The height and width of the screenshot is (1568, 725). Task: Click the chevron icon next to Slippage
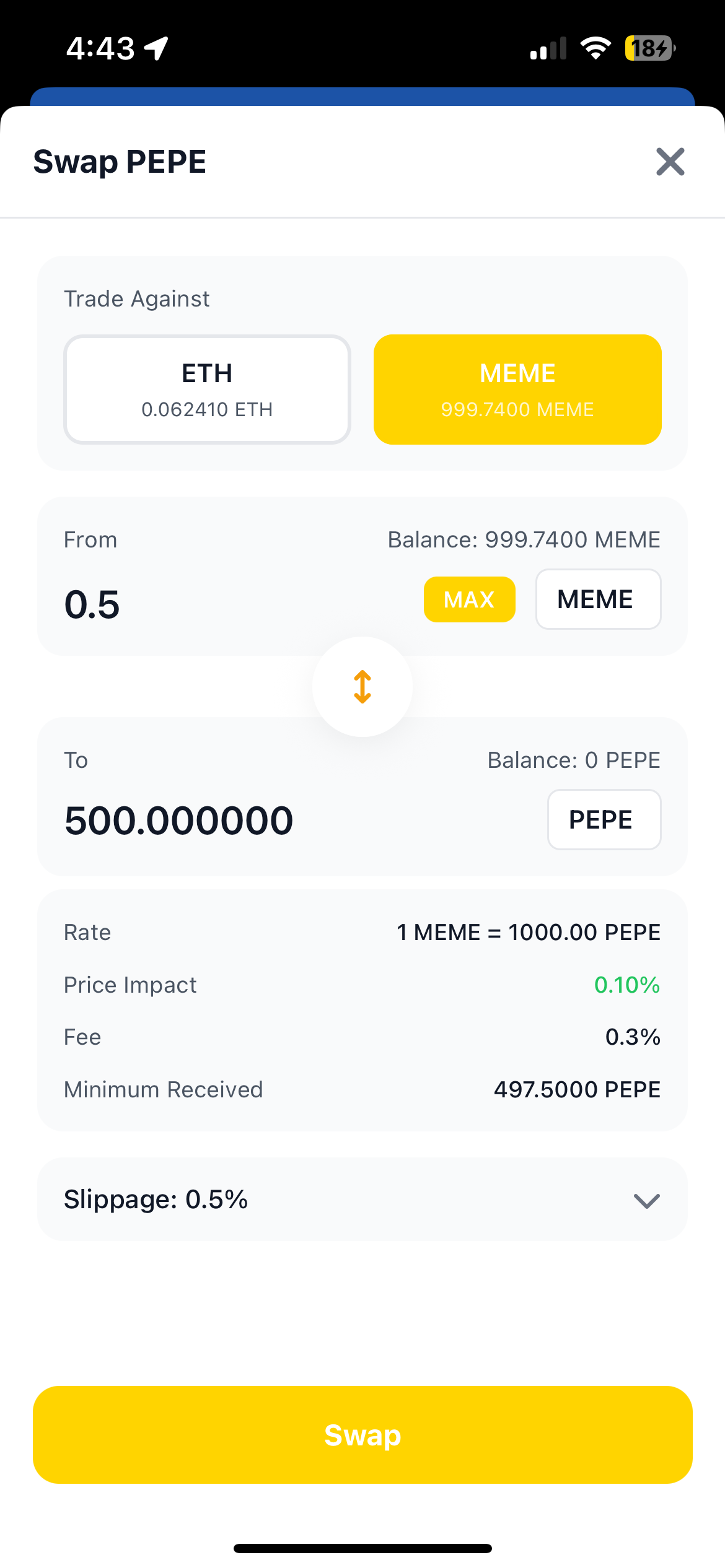click(x=646, y=1200)
